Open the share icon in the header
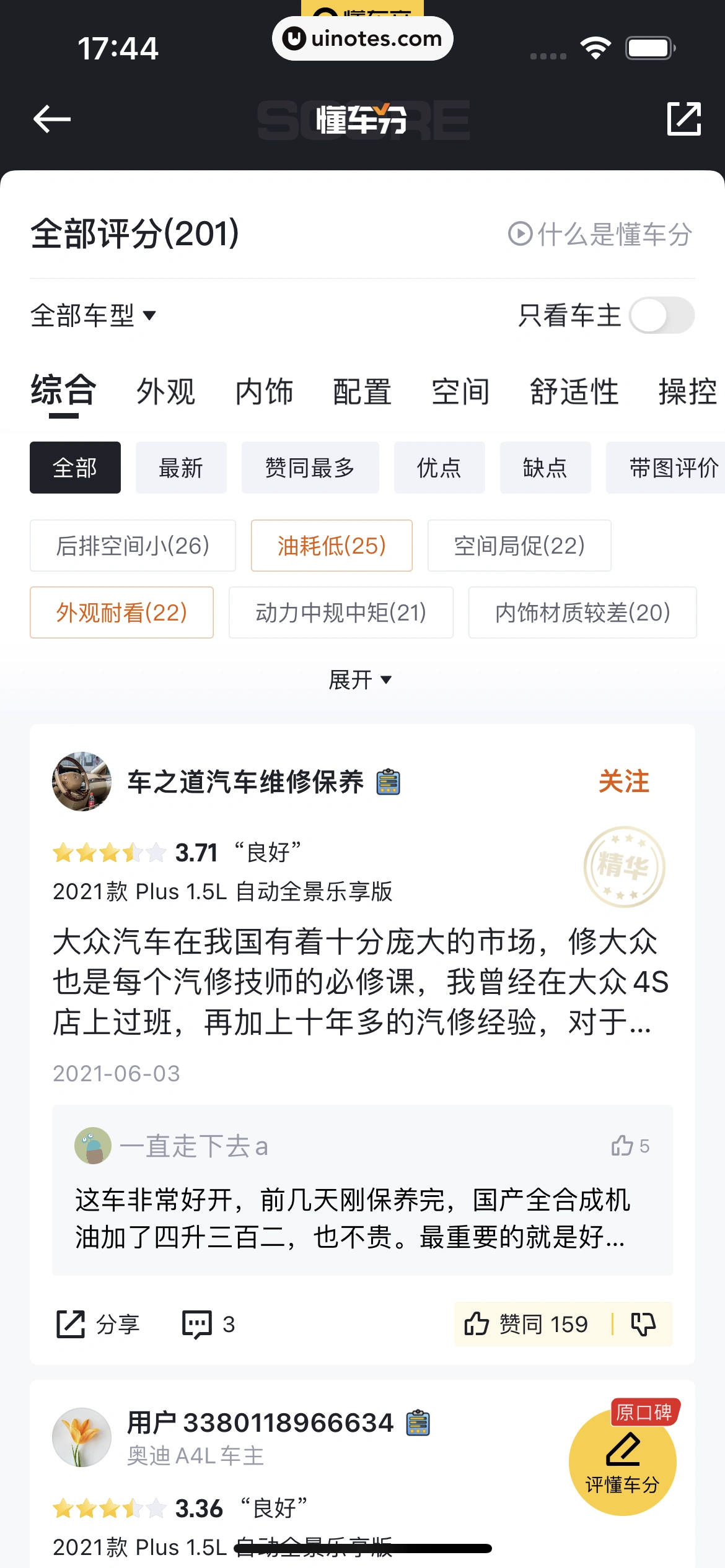Screen dimensions: 725x1568 click(x=683, y=119)
